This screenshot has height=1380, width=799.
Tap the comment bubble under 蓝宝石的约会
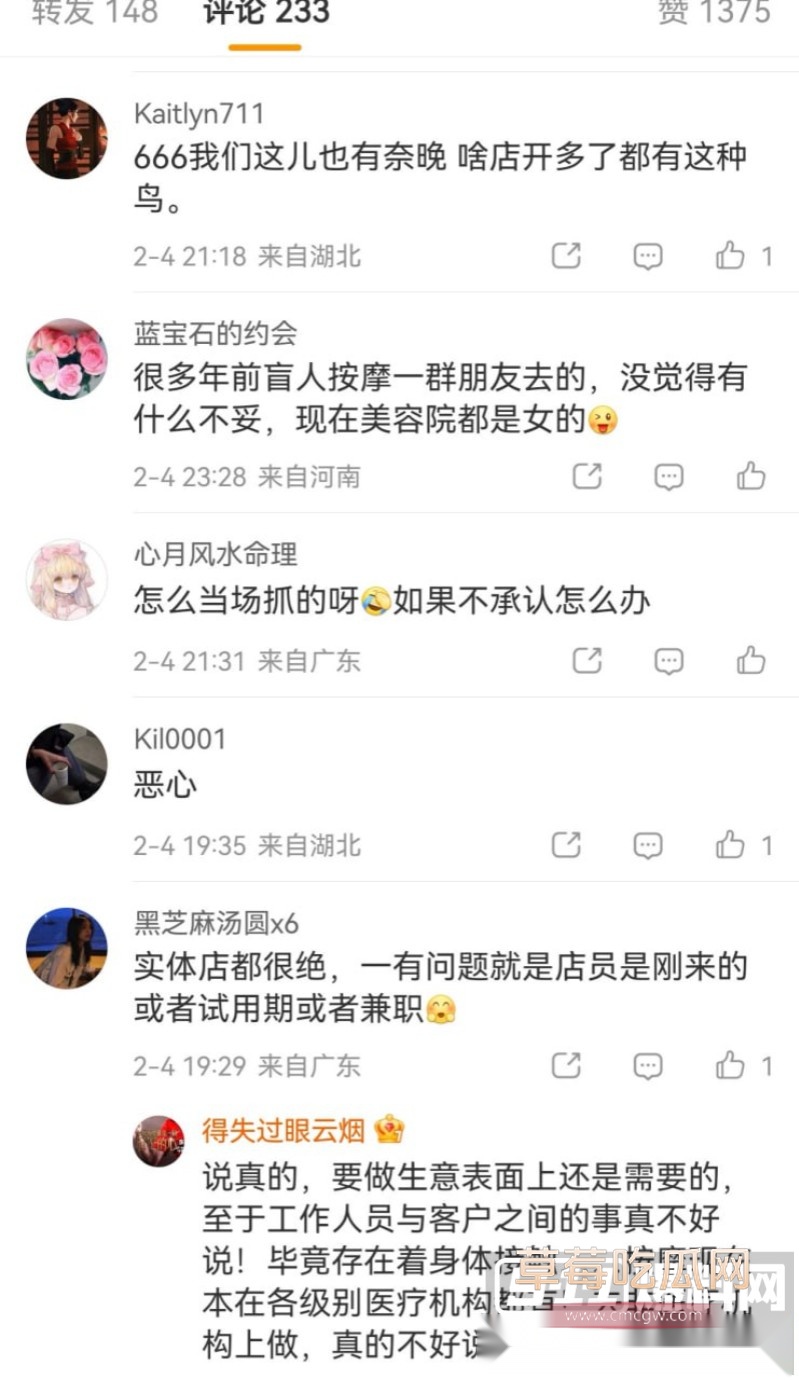coord(667,476)
